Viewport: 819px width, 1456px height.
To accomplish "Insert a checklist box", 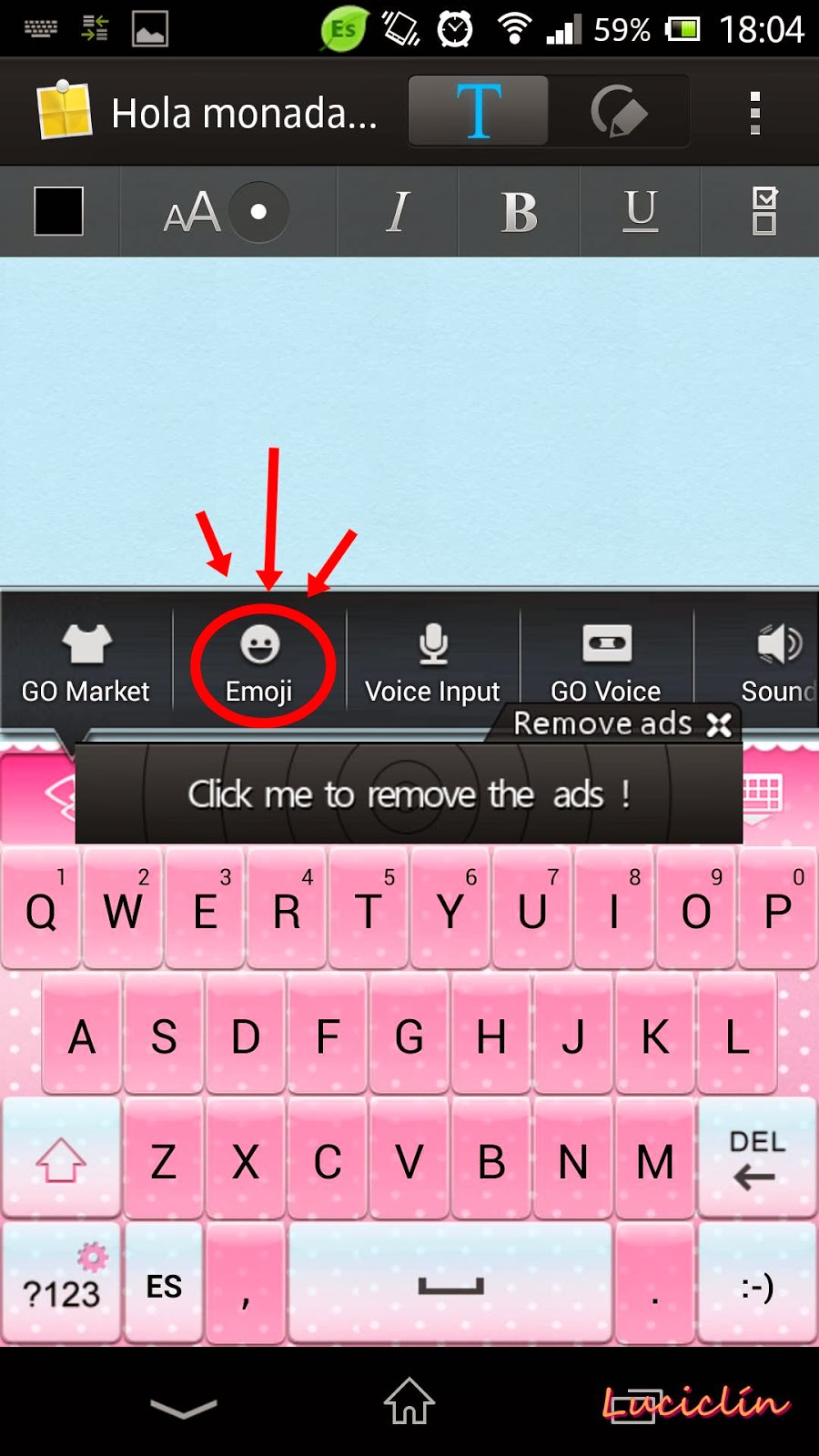I will (763, 211).
